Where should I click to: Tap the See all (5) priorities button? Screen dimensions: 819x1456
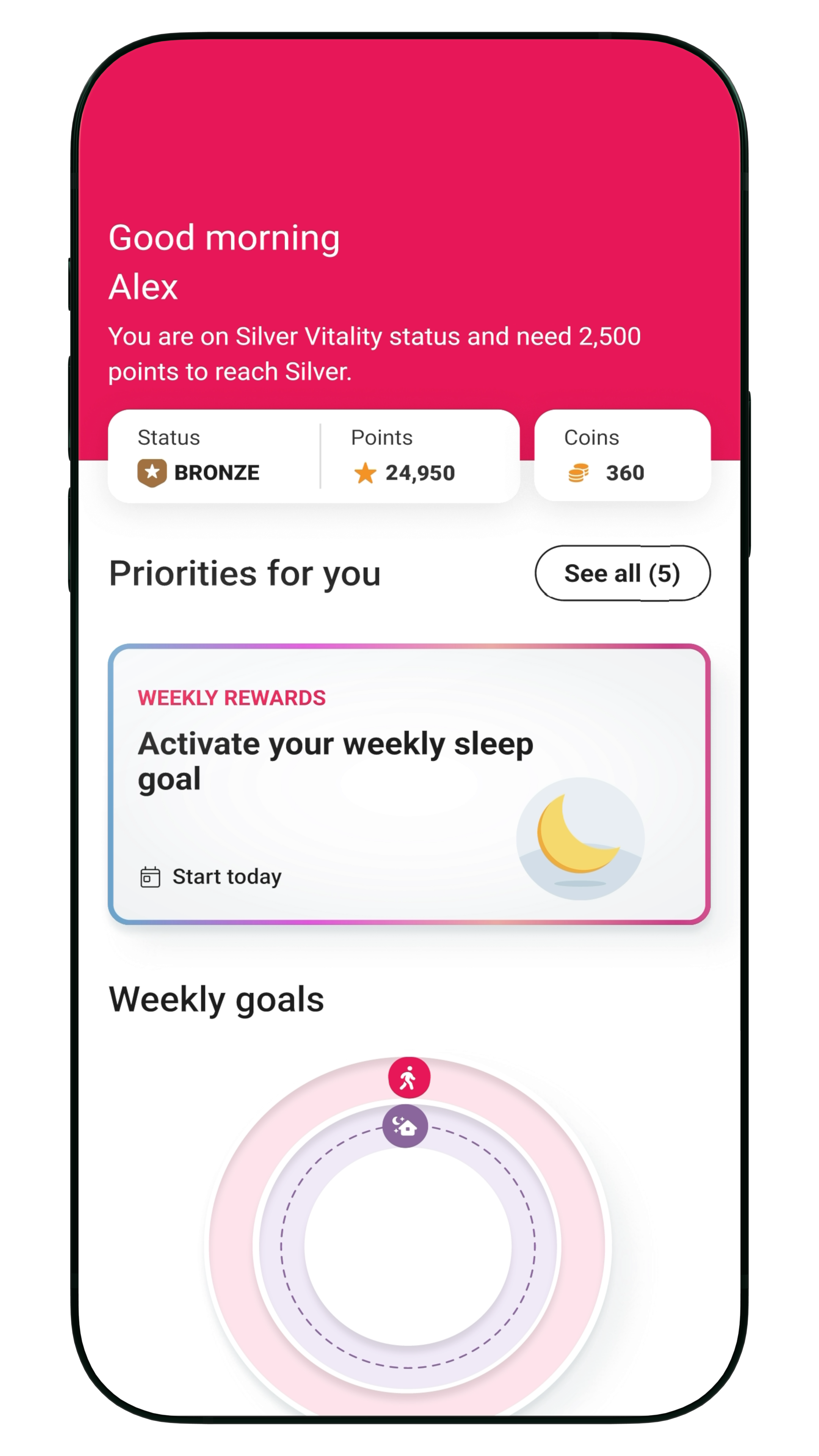pyautogui.click(x=622, y=573)
